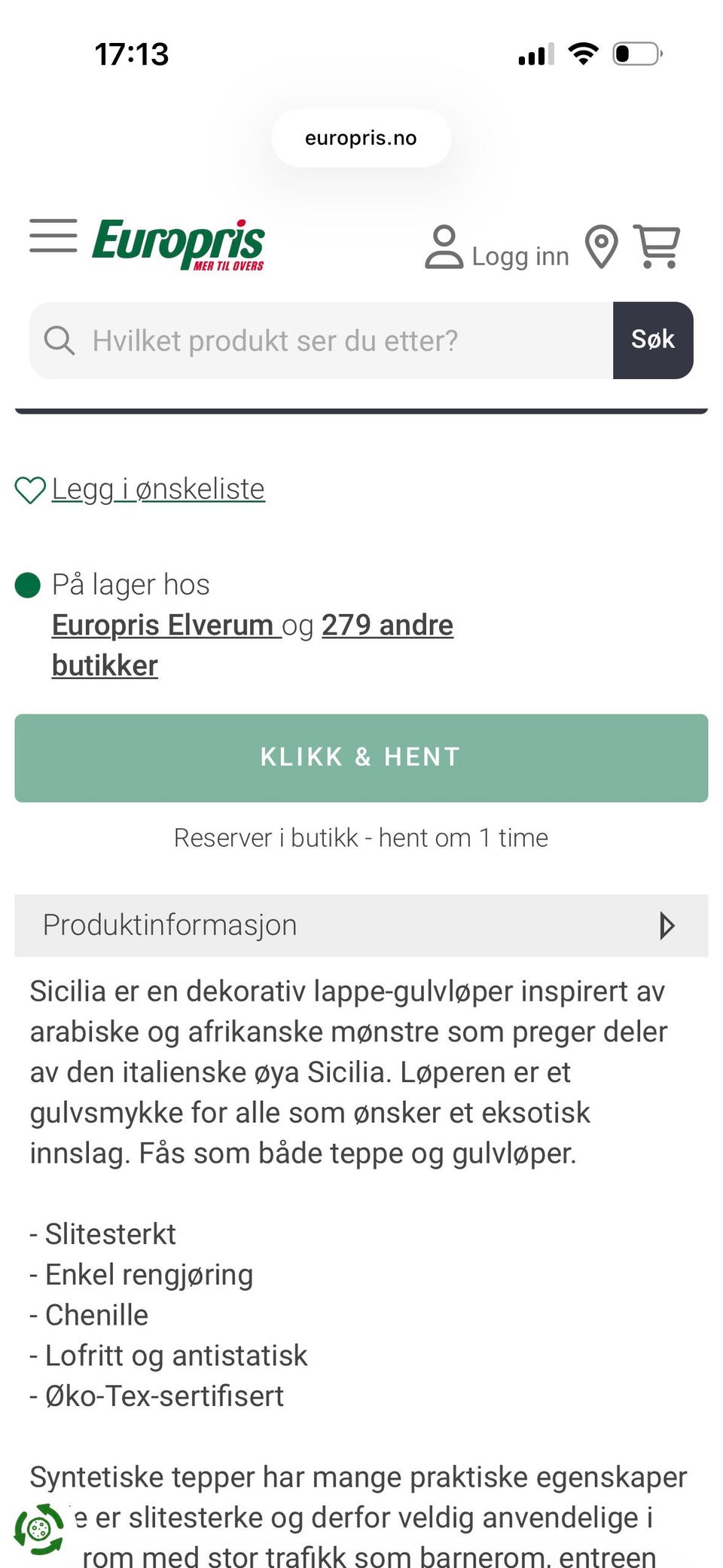The height and width of the screenshot is (1568, 723).
Task: Open the Europris Elverum store menu link
Action: (x=163, y=625)
